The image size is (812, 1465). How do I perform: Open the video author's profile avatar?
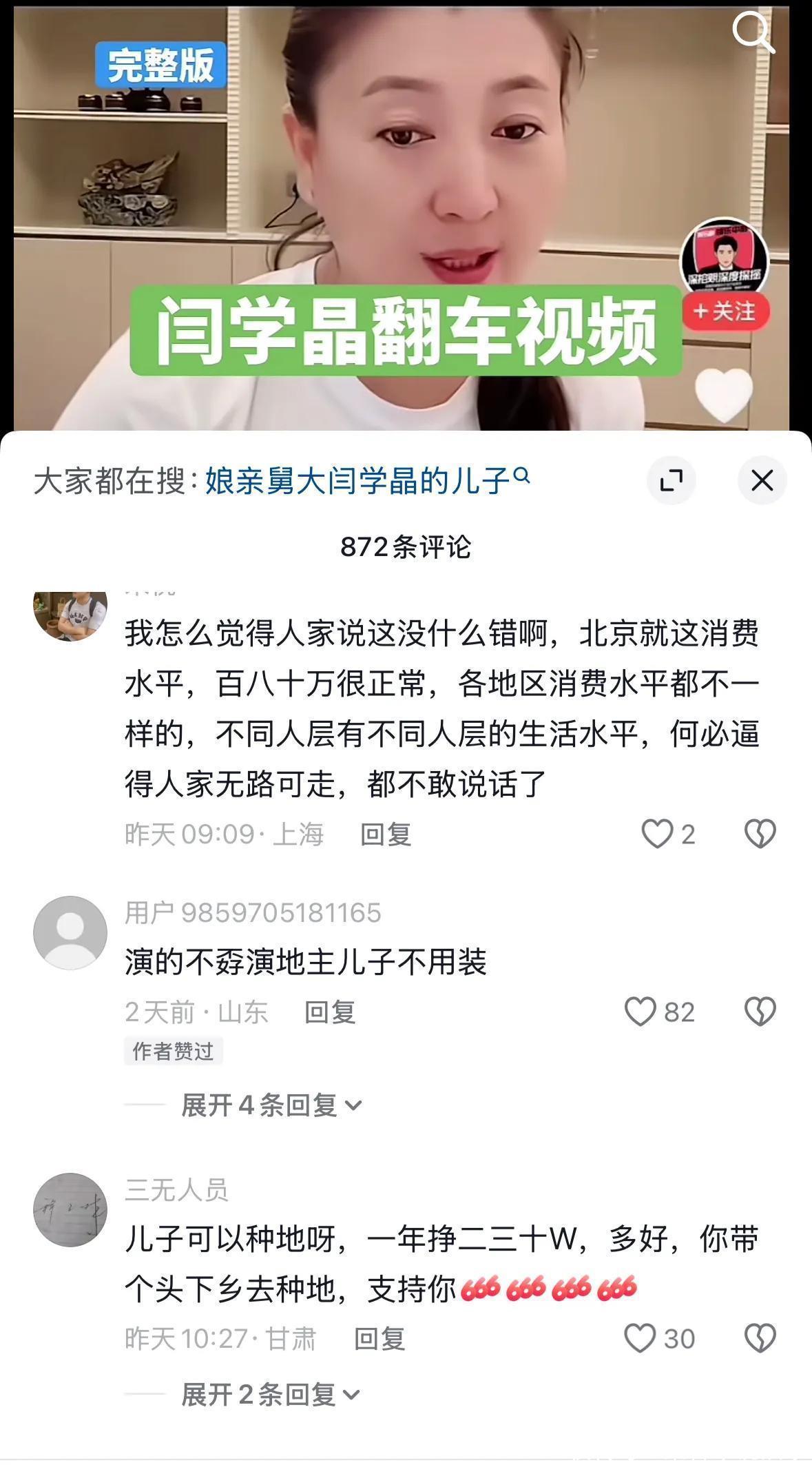(x=724, y=256)
